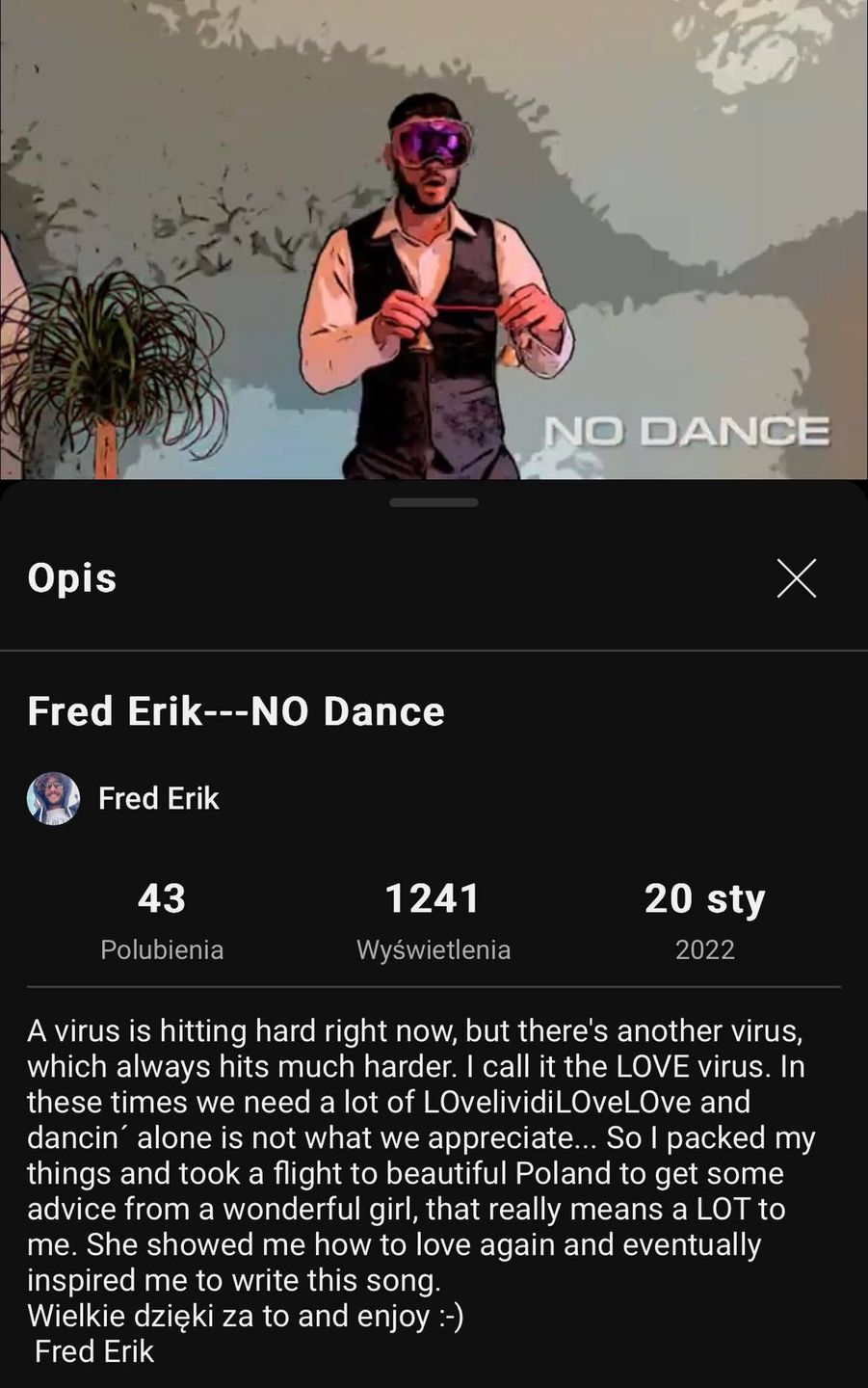The height and width of the screenshot is (1388, 868).
Task: Close the Opis description panel
Action: pos(797,578)
